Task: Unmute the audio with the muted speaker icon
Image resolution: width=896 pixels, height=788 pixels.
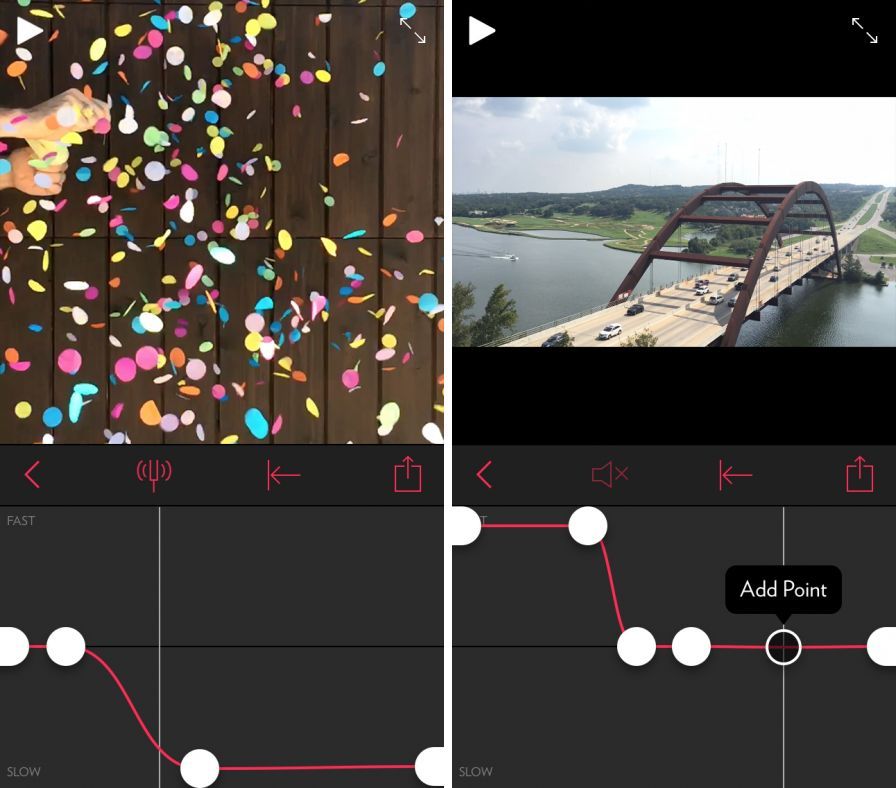Action: (x=609, y=475)
